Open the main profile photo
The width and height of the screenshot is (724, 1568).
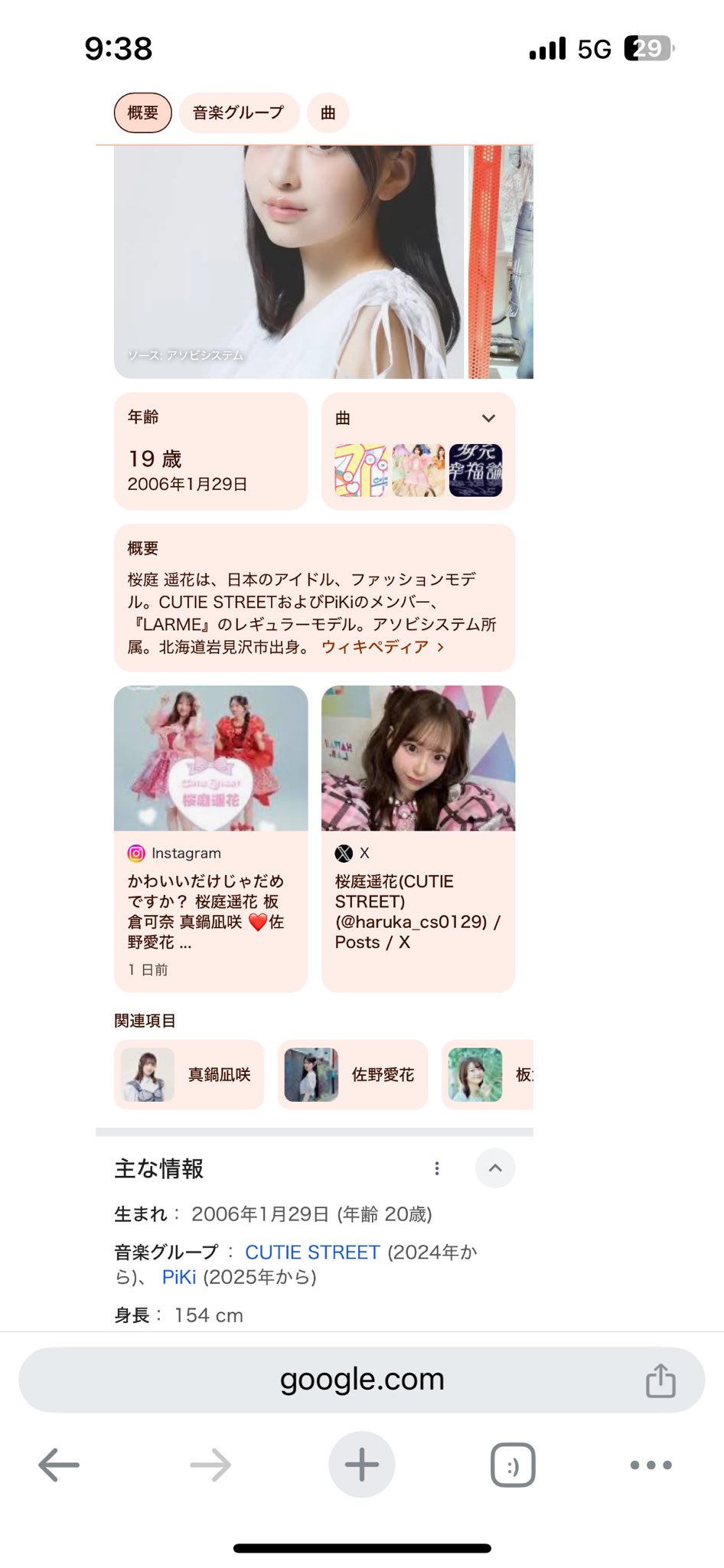[289, 260]
